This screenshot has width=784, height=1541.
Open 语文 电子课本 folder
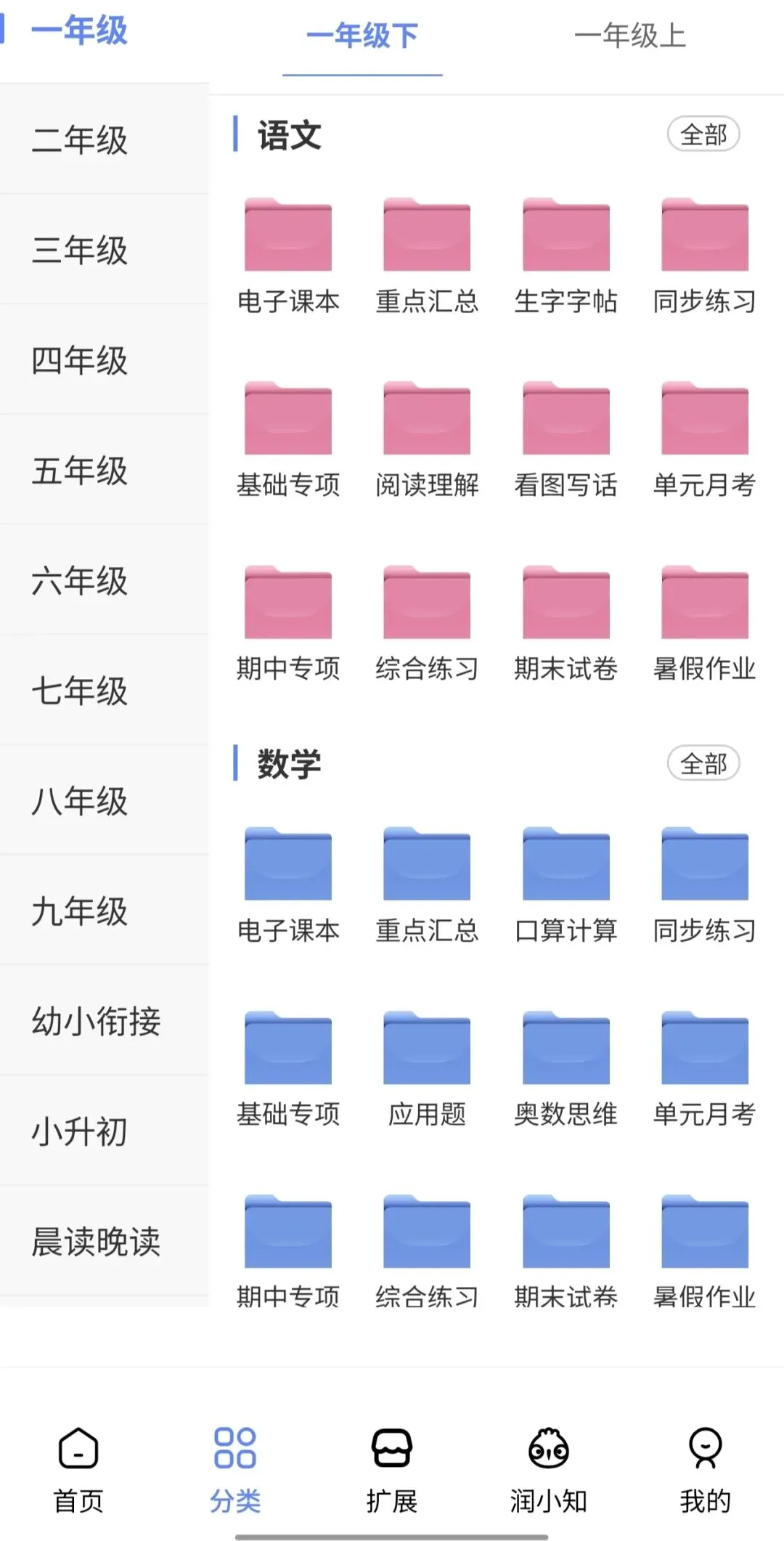tap(288, 256)
